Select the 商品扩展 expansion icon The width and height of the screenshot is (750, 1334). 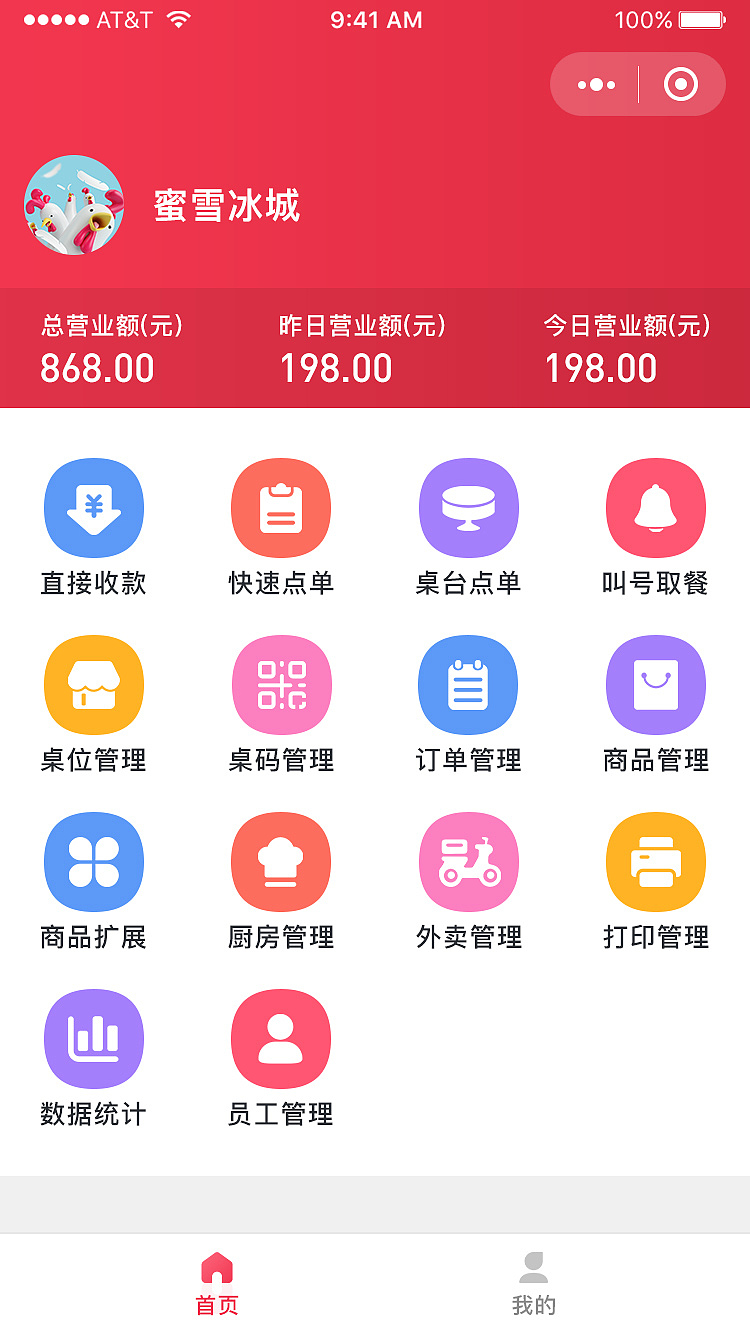click(x=93, y=861)
